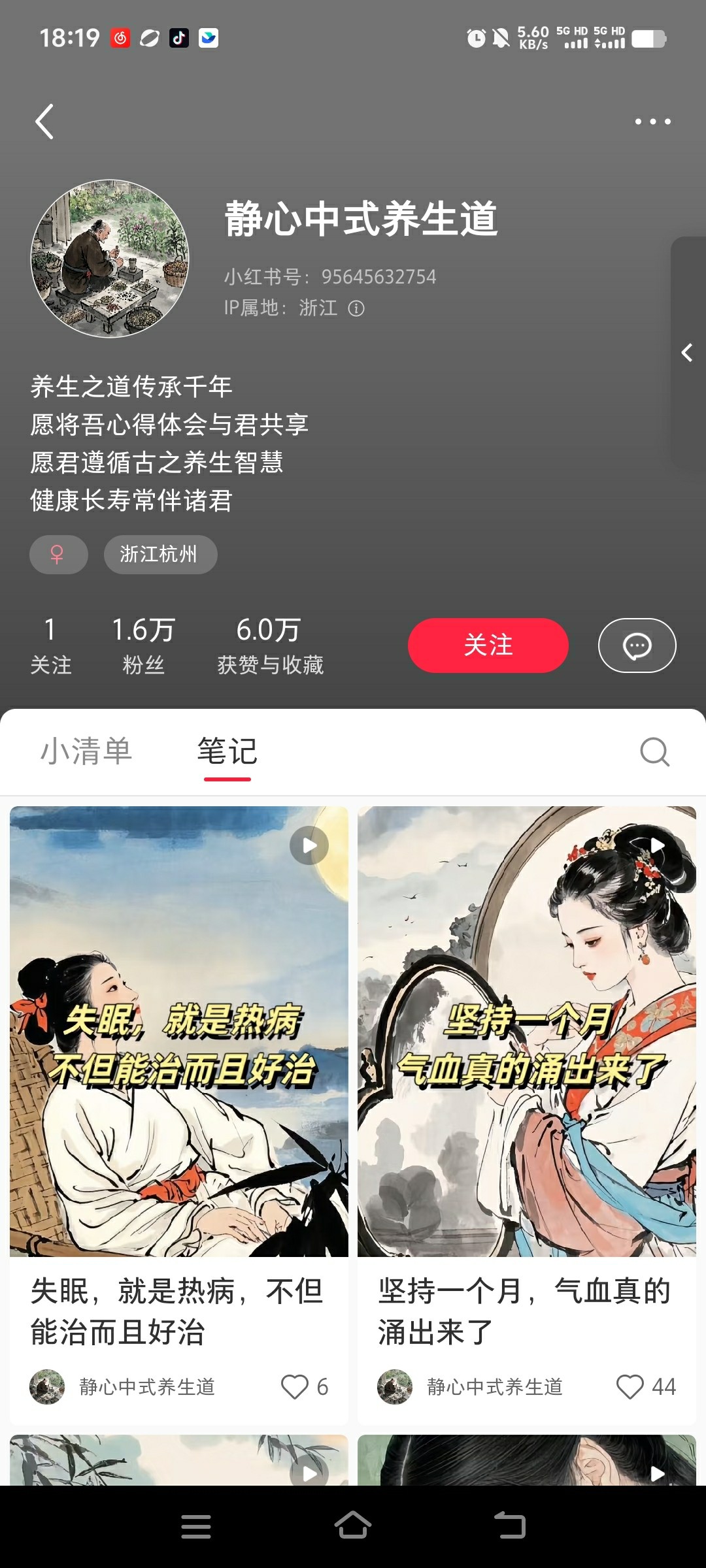Open the 关注 following count
Image resolution: width=706 pixels, height=1568 pixels.
point(50,645)
